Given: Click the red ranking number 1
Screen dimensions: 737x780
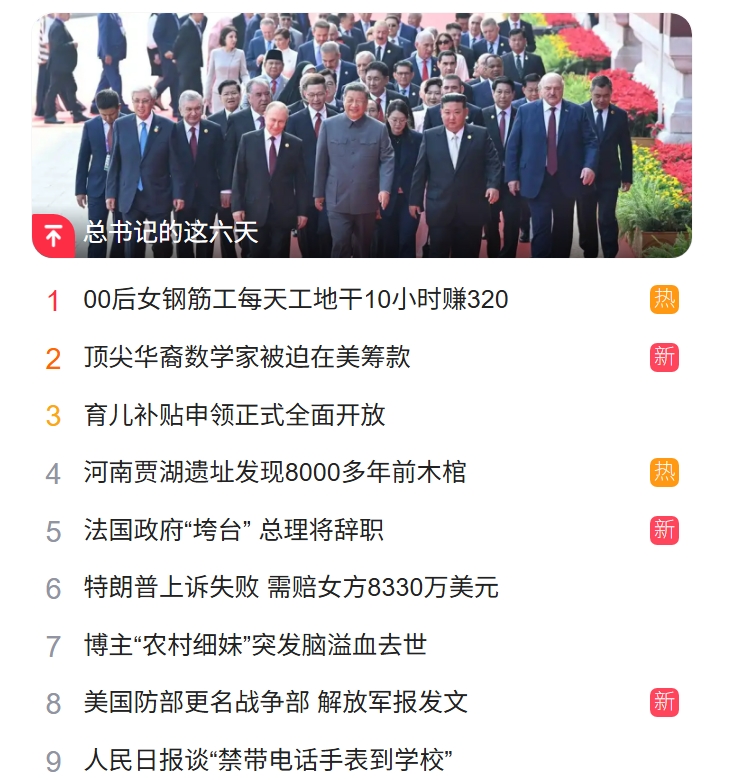Looking at the screenshot, I should click(x=52, y=297).
